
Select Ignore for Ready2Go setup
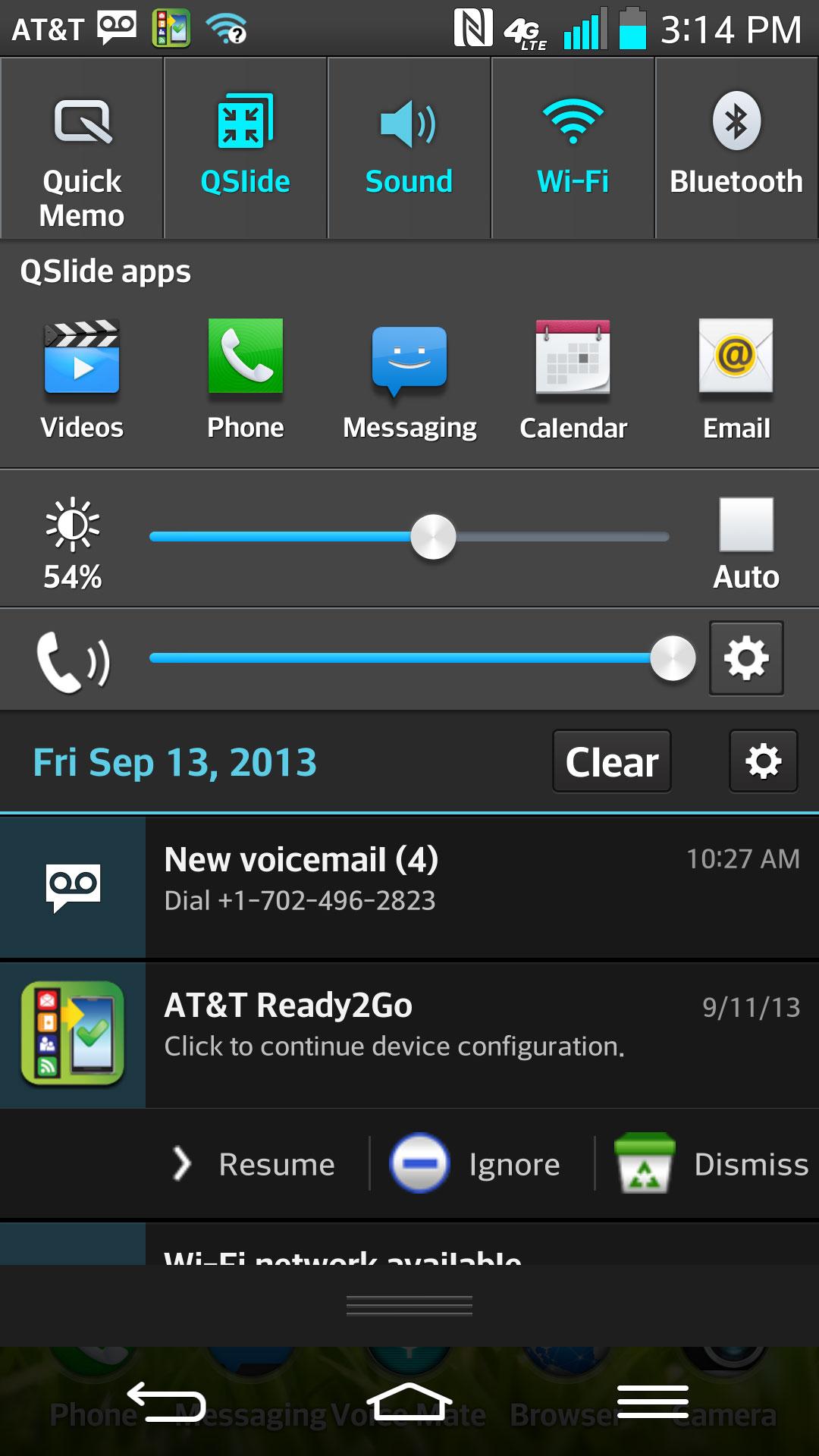[x=476, y=1164]
